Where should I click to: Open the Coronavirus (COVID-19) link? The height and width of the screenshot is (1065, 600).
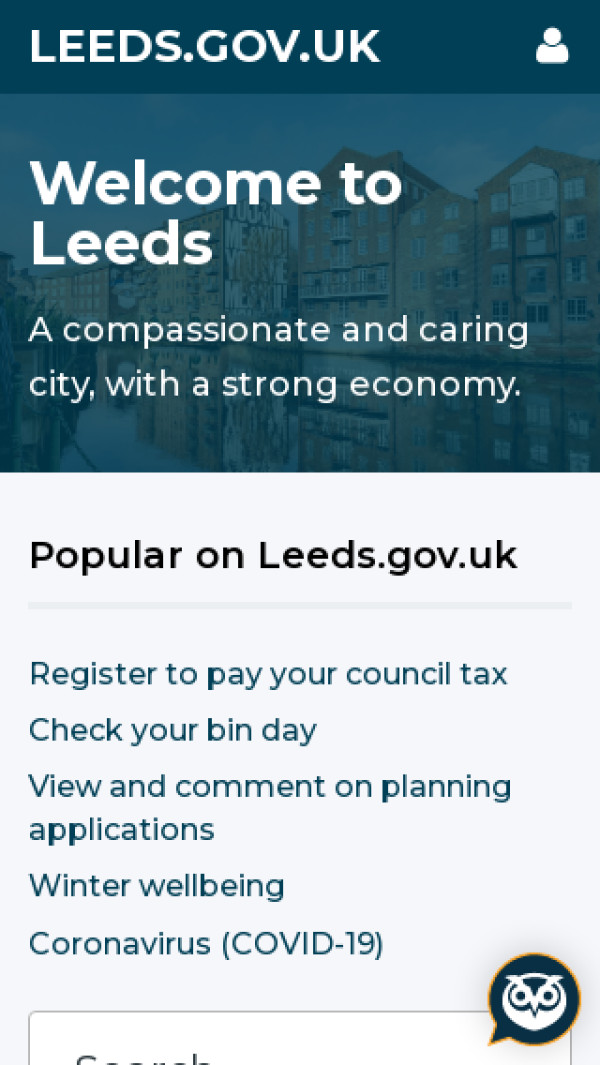206,944
